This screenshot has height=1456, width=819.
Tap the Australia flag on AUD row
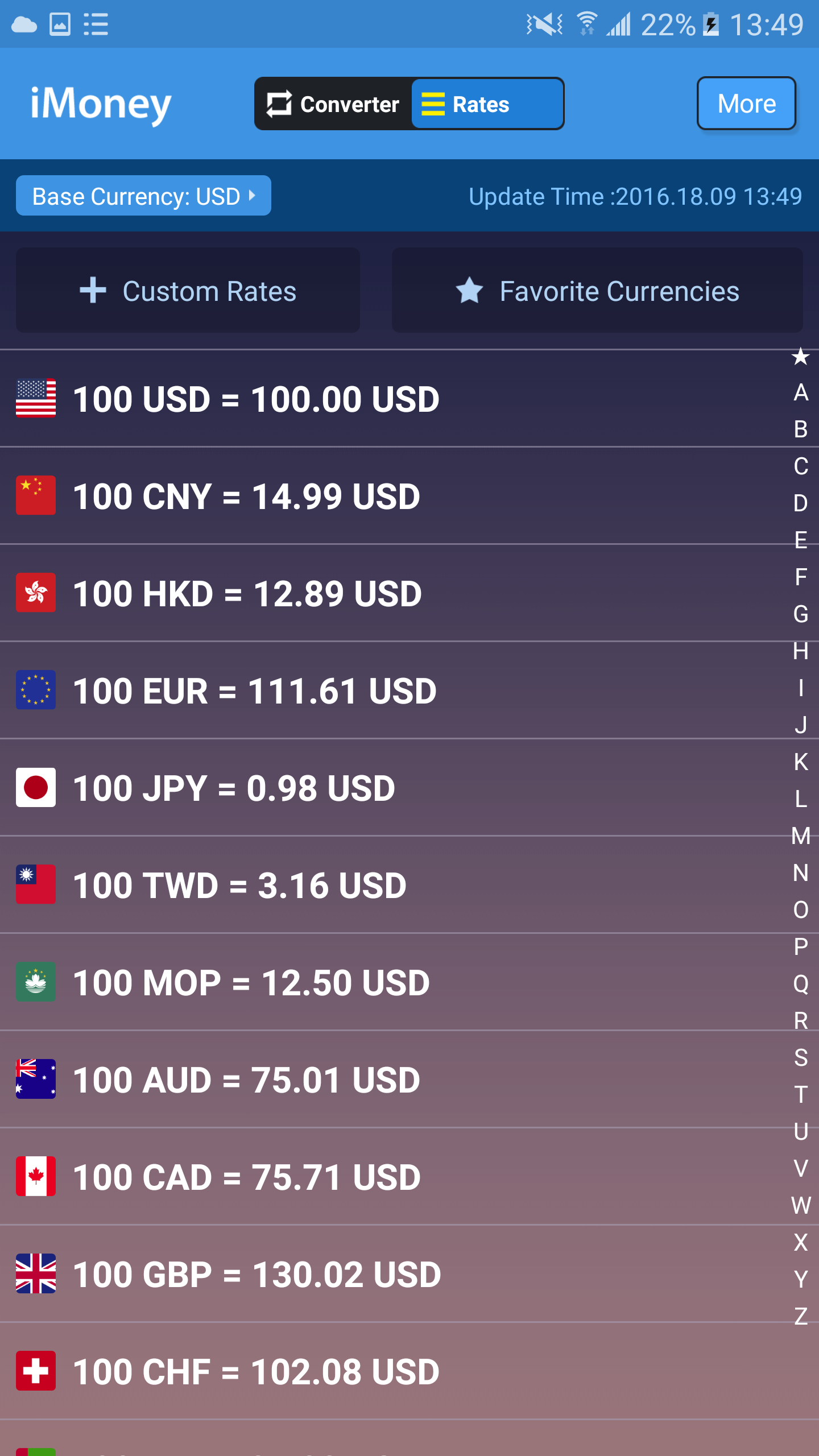[35, 1079]
